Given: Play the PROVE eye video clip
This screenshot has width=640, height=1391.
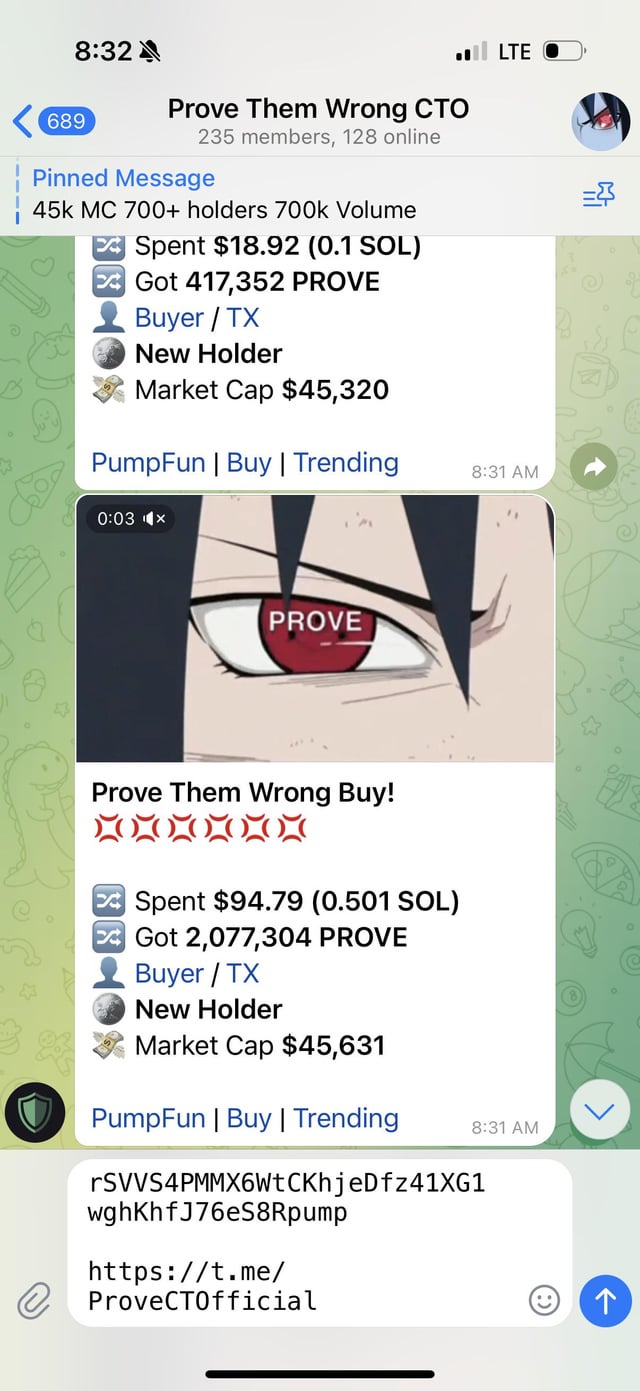Looking at the screenshot, I should (x=314, y=628).
